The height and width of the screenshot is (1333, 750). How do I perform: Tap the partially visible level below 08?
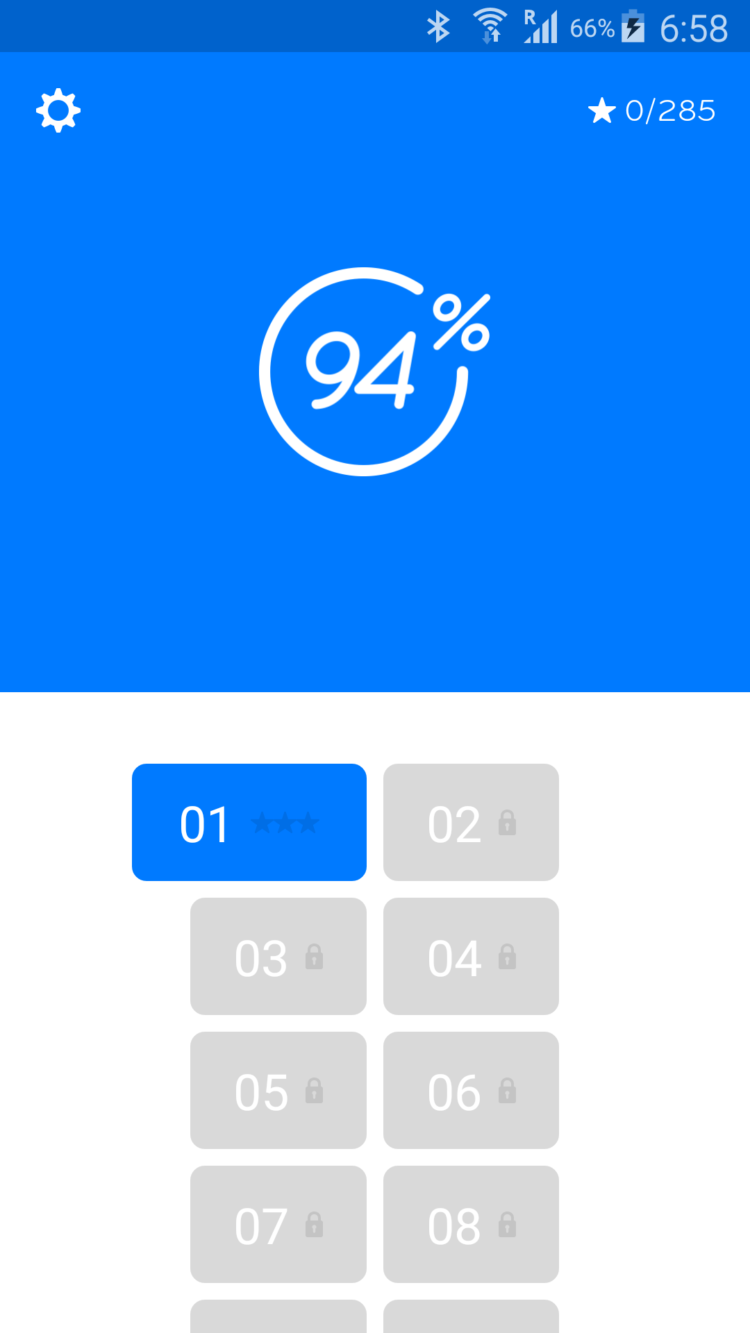pos(470,1320)
